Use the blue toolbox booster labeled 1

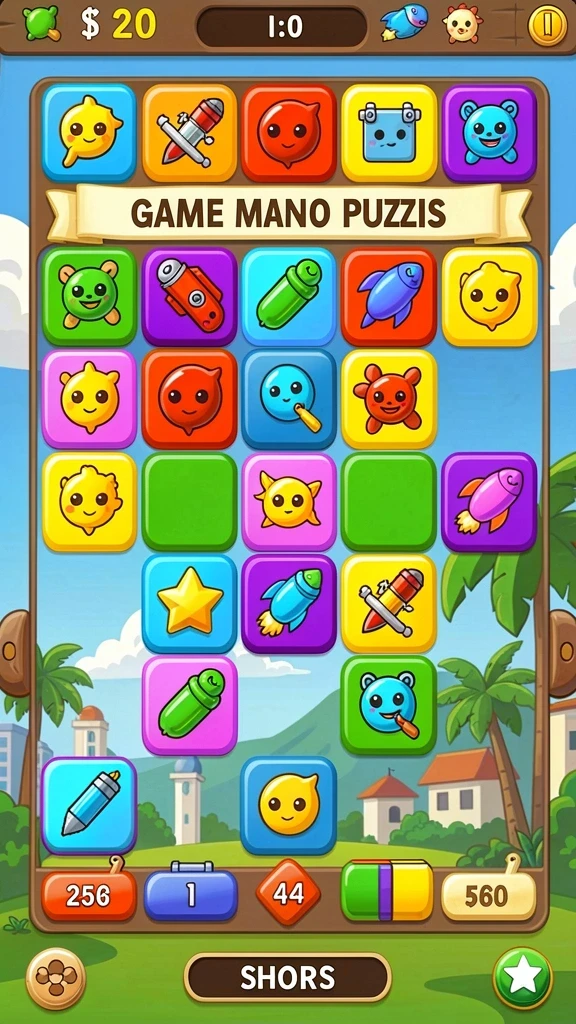[x=191, y=893]
